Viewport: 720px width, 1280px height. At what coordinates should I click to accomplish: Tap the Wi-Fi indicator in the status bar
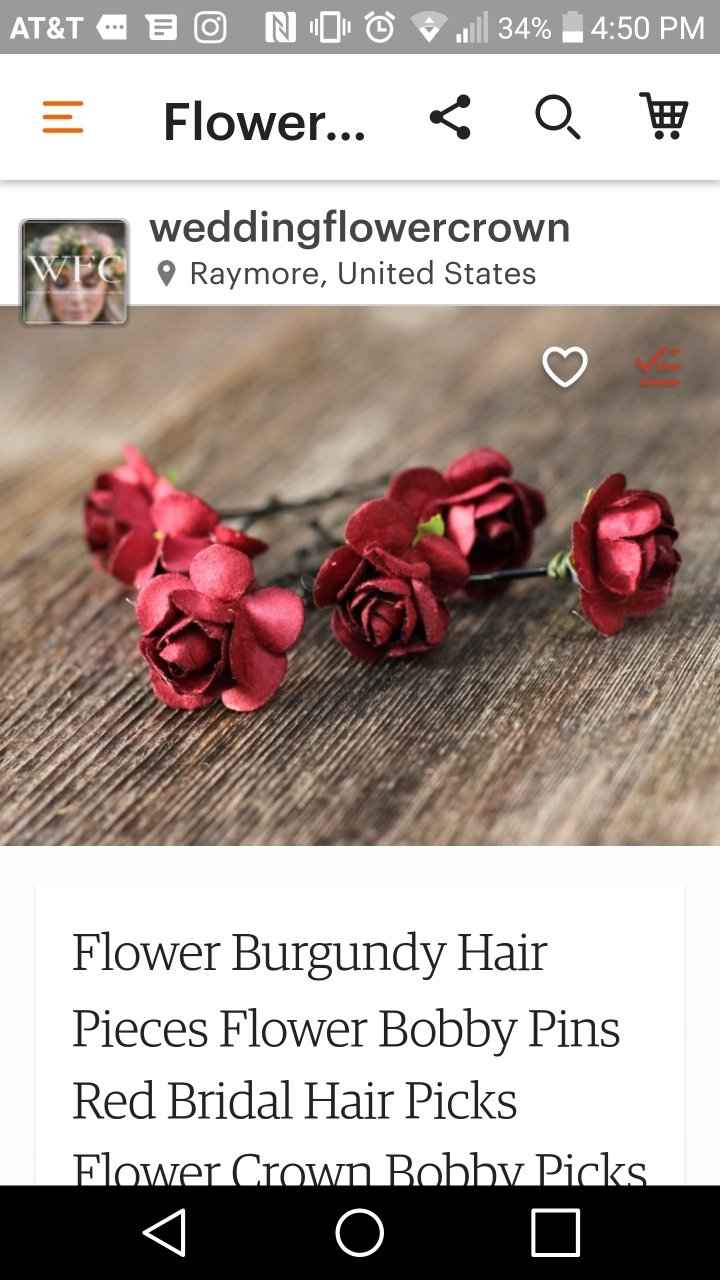(430, 28)
